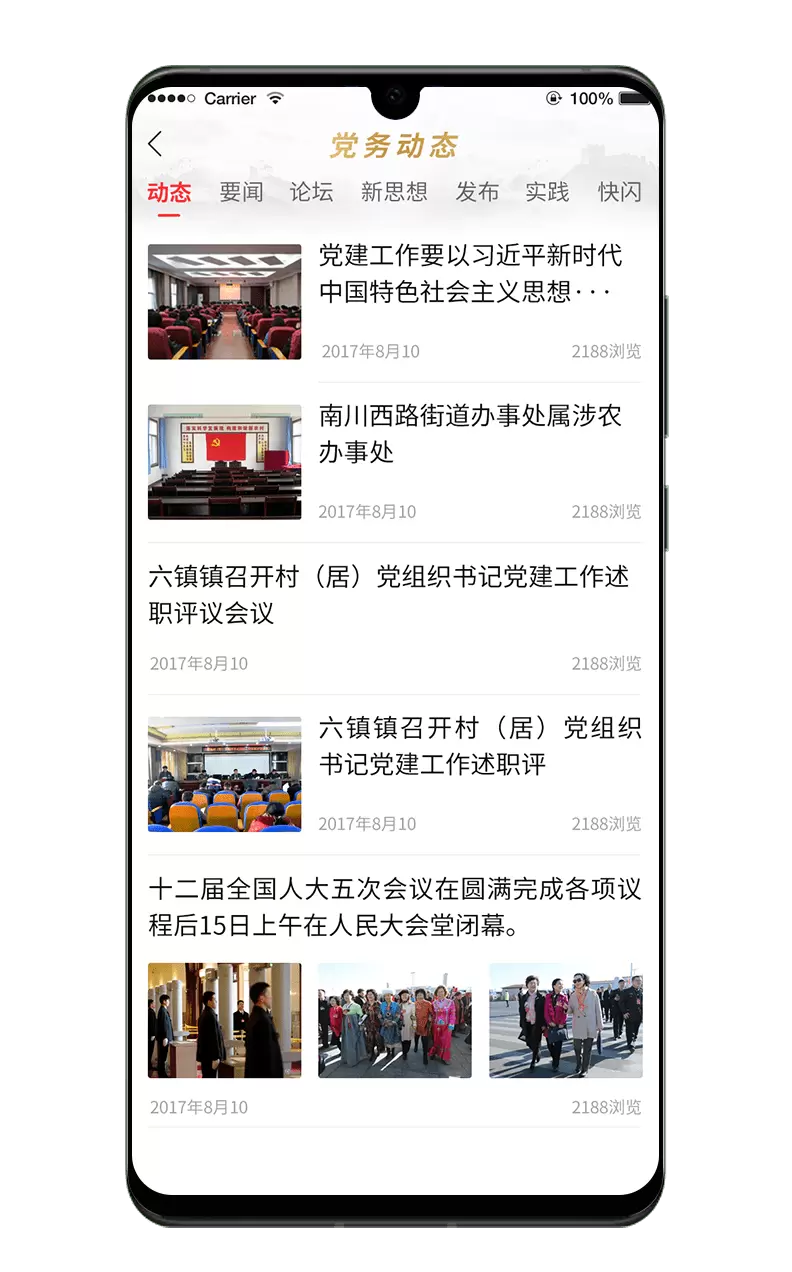Switch to the 新思想 tab
The image size is (792, 1272).
(x=394, y=192)
